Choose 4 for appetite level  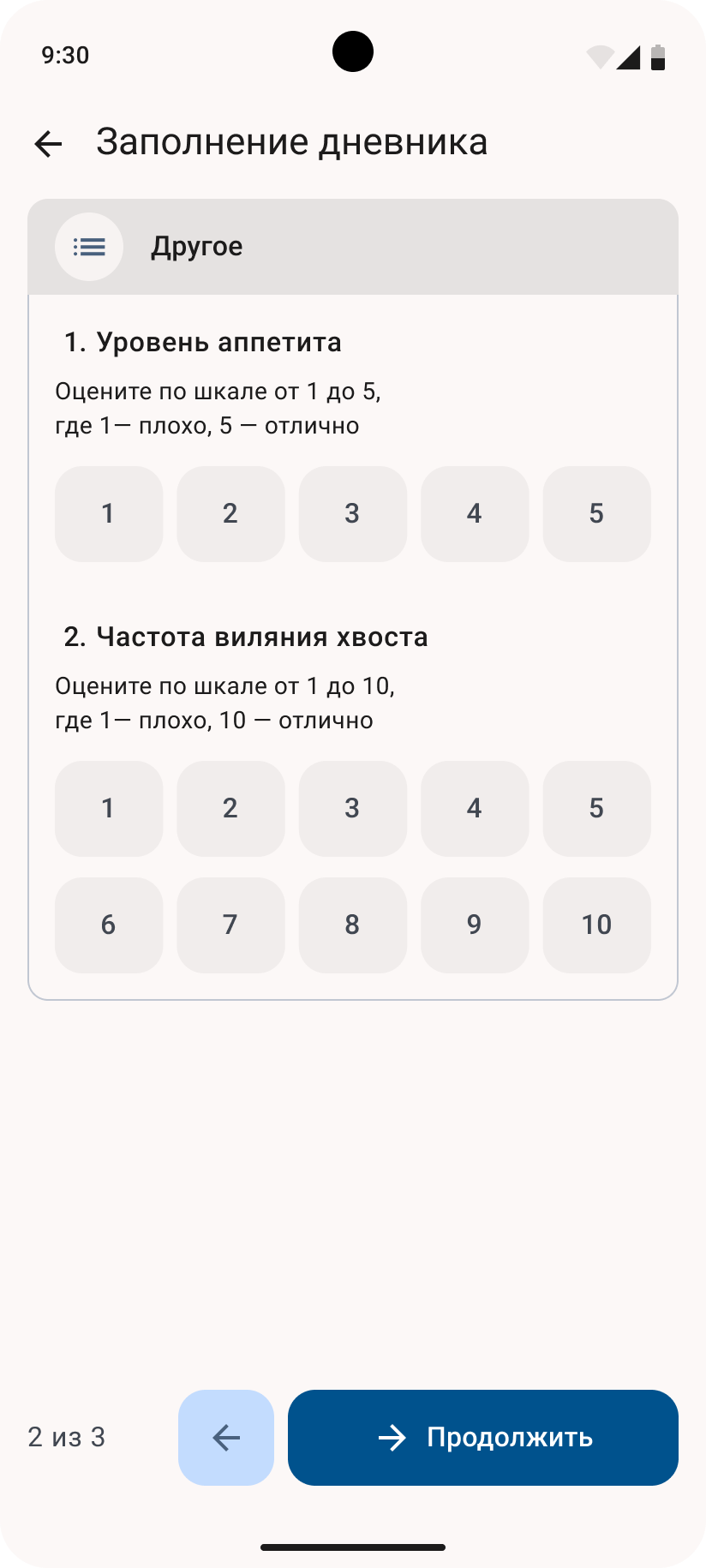tap(475, 514)
